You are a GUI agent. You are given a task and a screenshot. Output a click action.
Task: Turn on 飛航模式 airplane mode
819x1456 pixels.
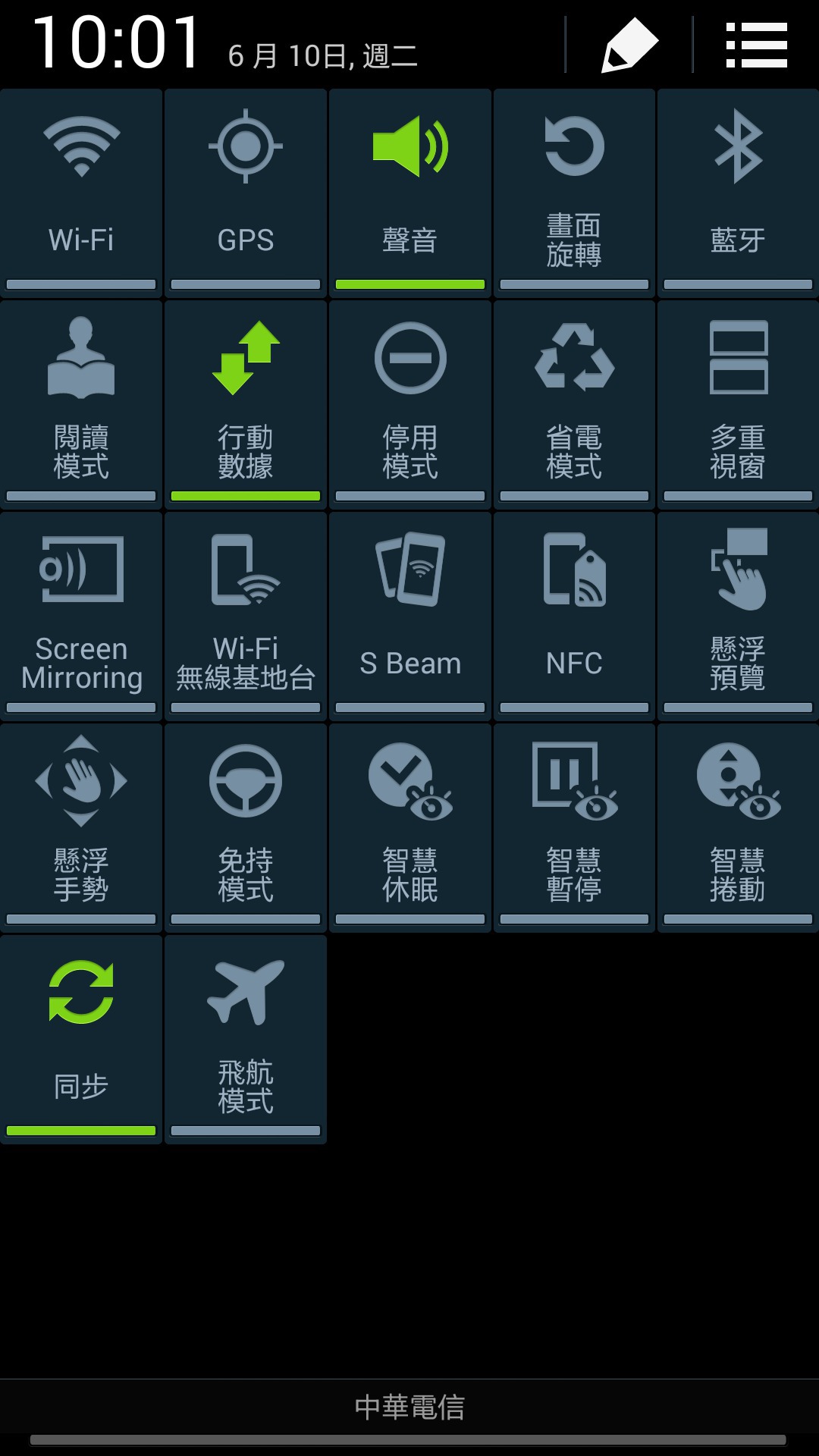(246, 1039)
